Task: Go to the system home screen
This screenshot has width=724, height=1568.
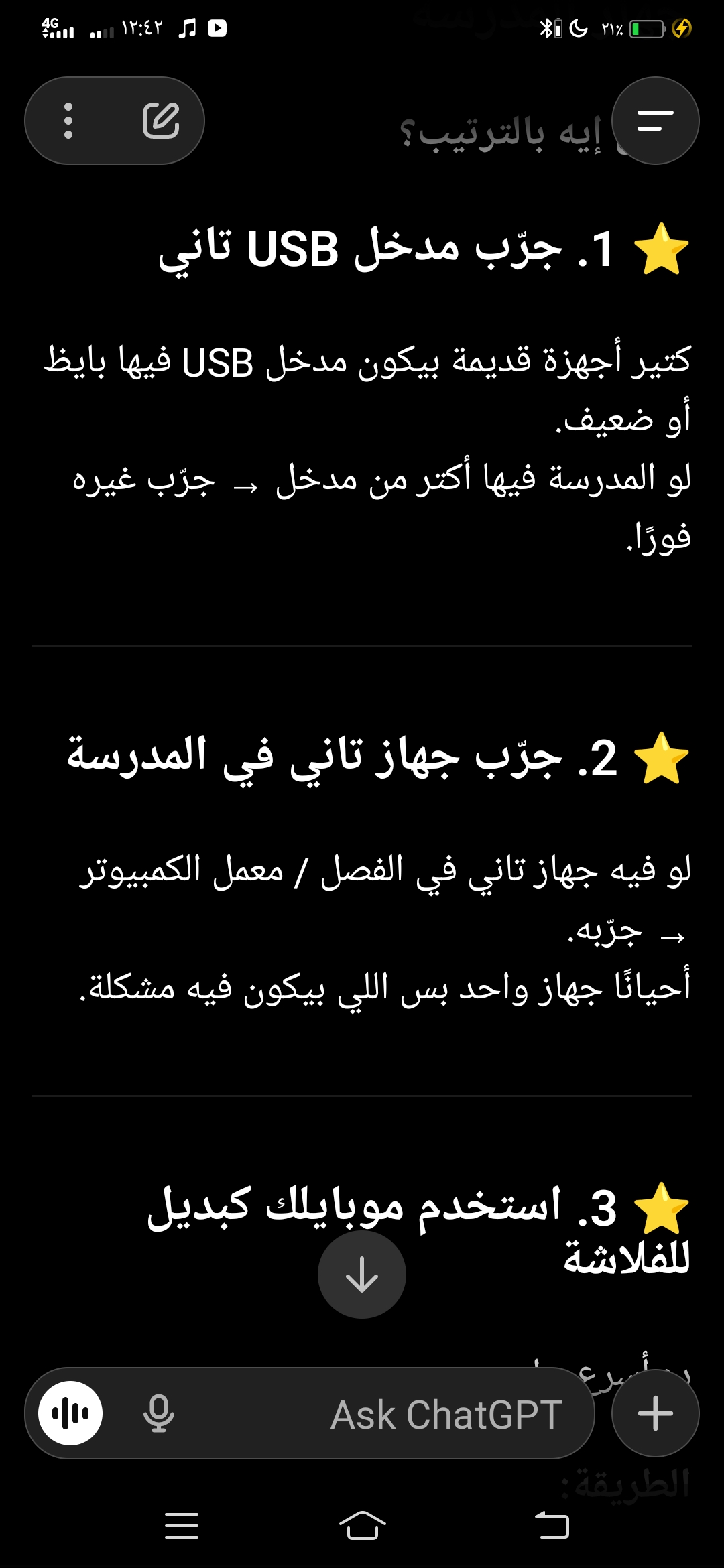Action: [x=362, y=1526]
